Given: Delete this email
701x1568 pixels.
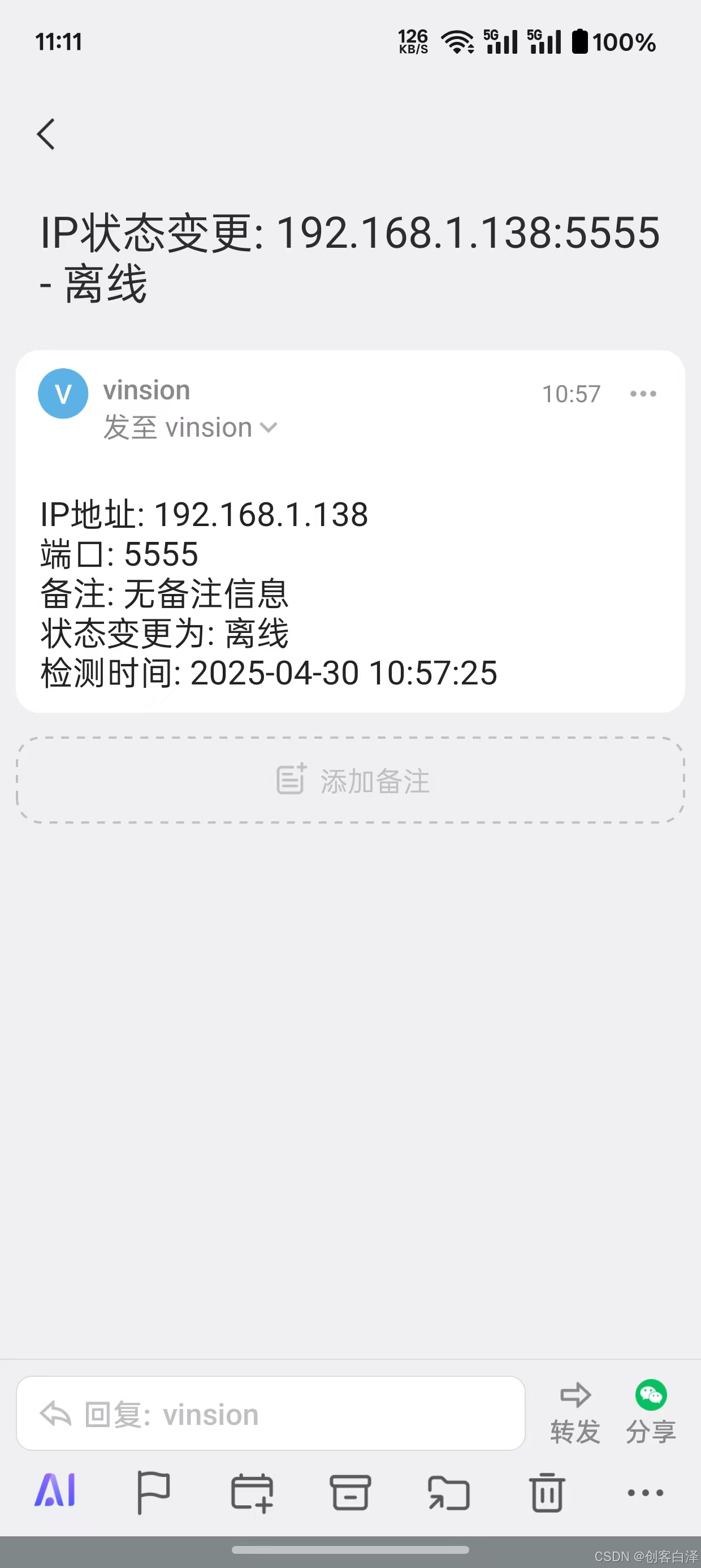Looking at the screenshot, I should [x=547, y=1493].
